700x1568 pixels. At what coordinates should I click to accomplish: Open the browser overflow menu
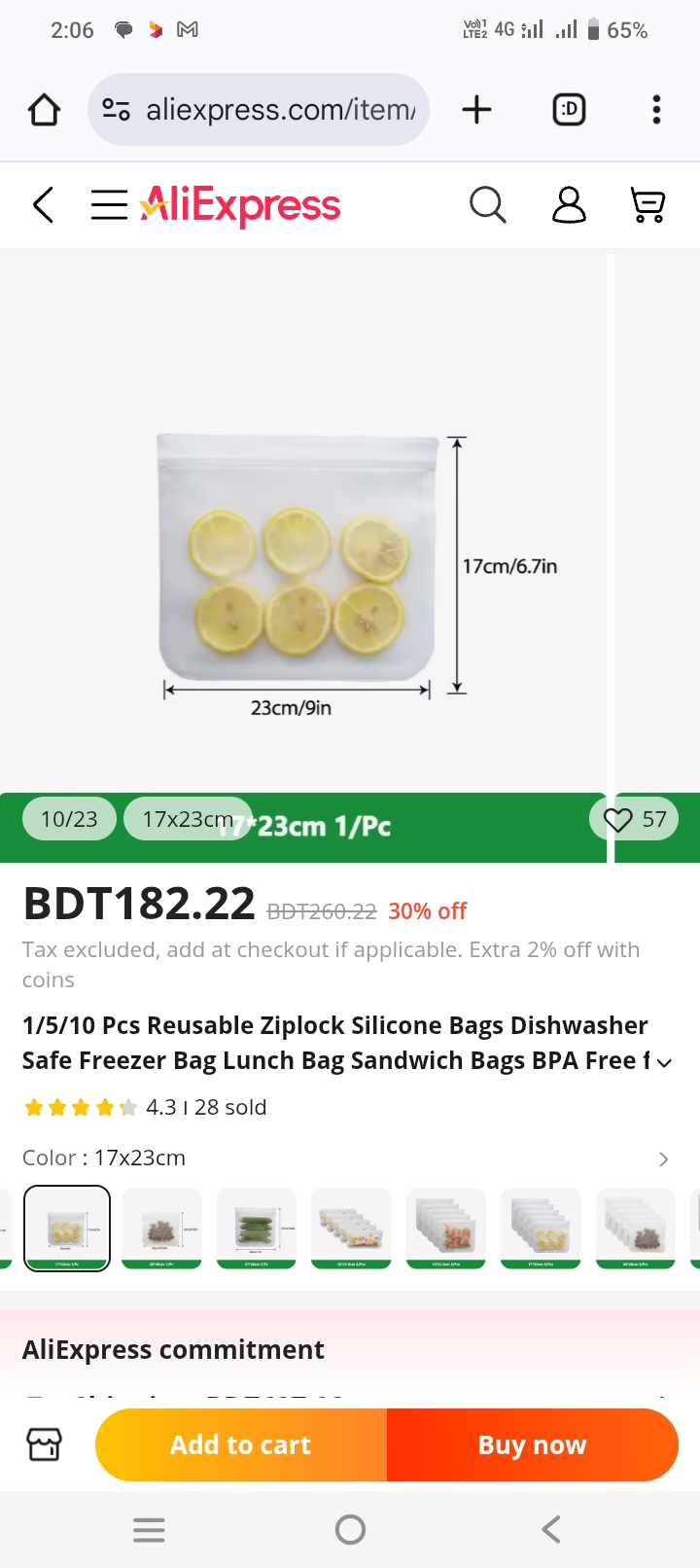[x=656, y=110]
